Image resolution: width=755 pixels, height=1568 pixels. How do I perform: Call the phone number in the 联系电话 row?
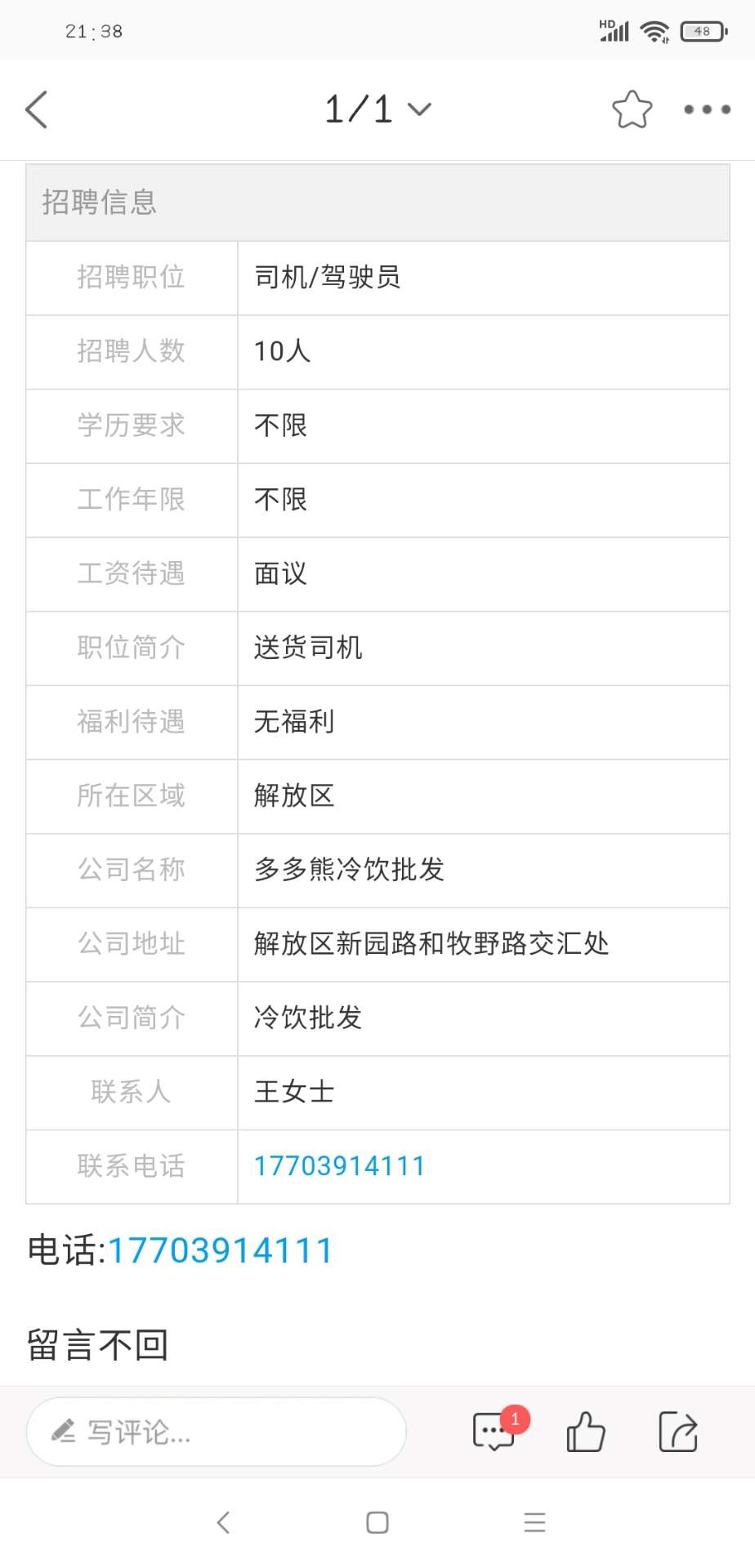point(339,1166)
